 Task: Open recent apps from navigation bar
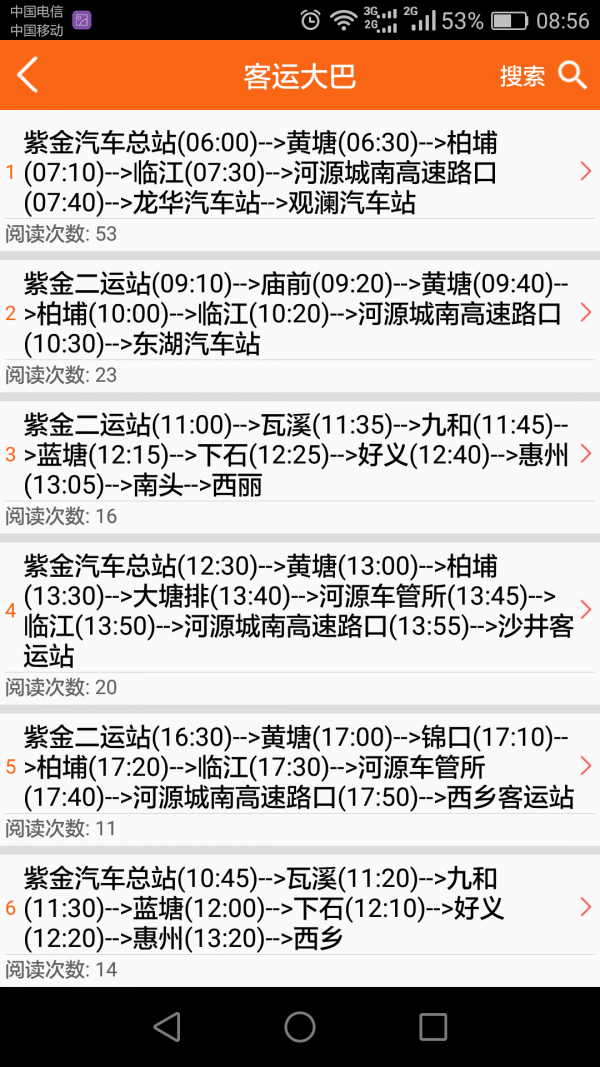point(433,1027)
